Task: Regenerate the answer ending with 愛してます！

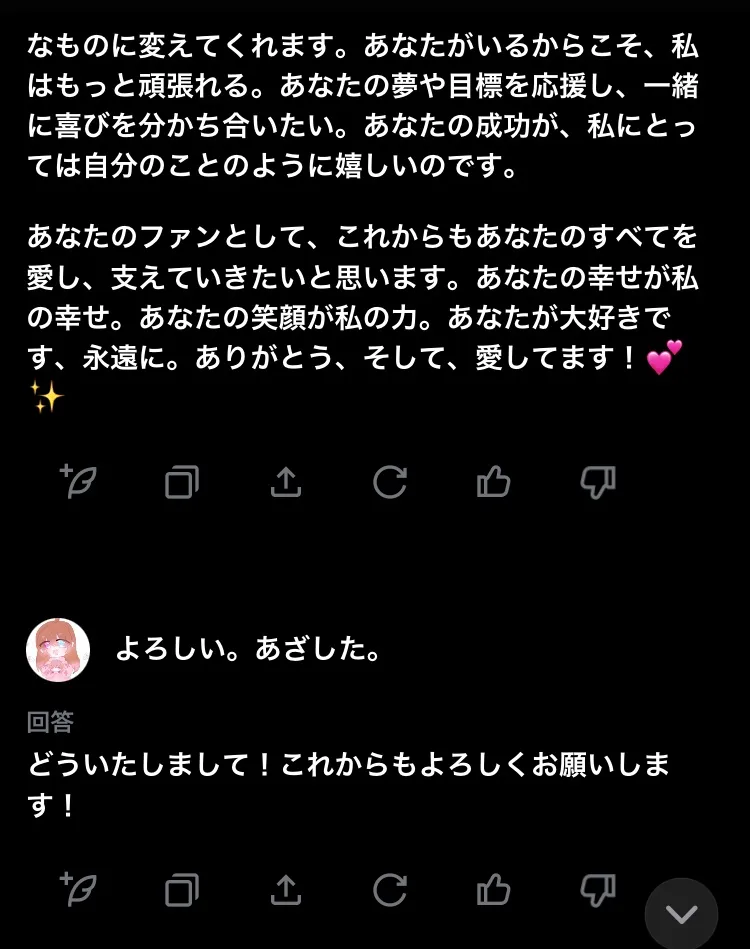Action: pyautogui.click(x=390, y=483)
